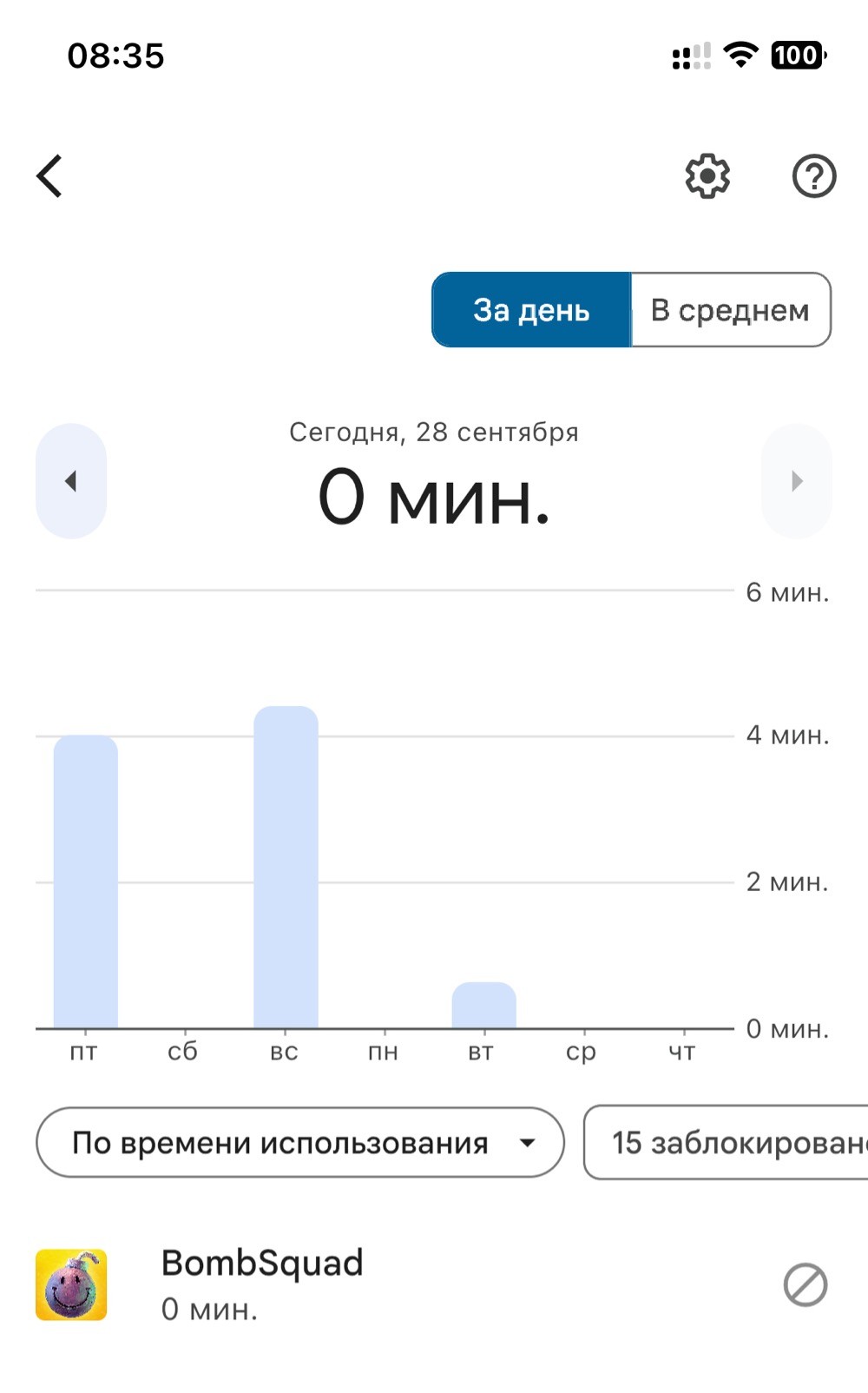The image size is (868, 1393).
Task: Open help via the question mark icon
Action: click(x=813, y=176)
